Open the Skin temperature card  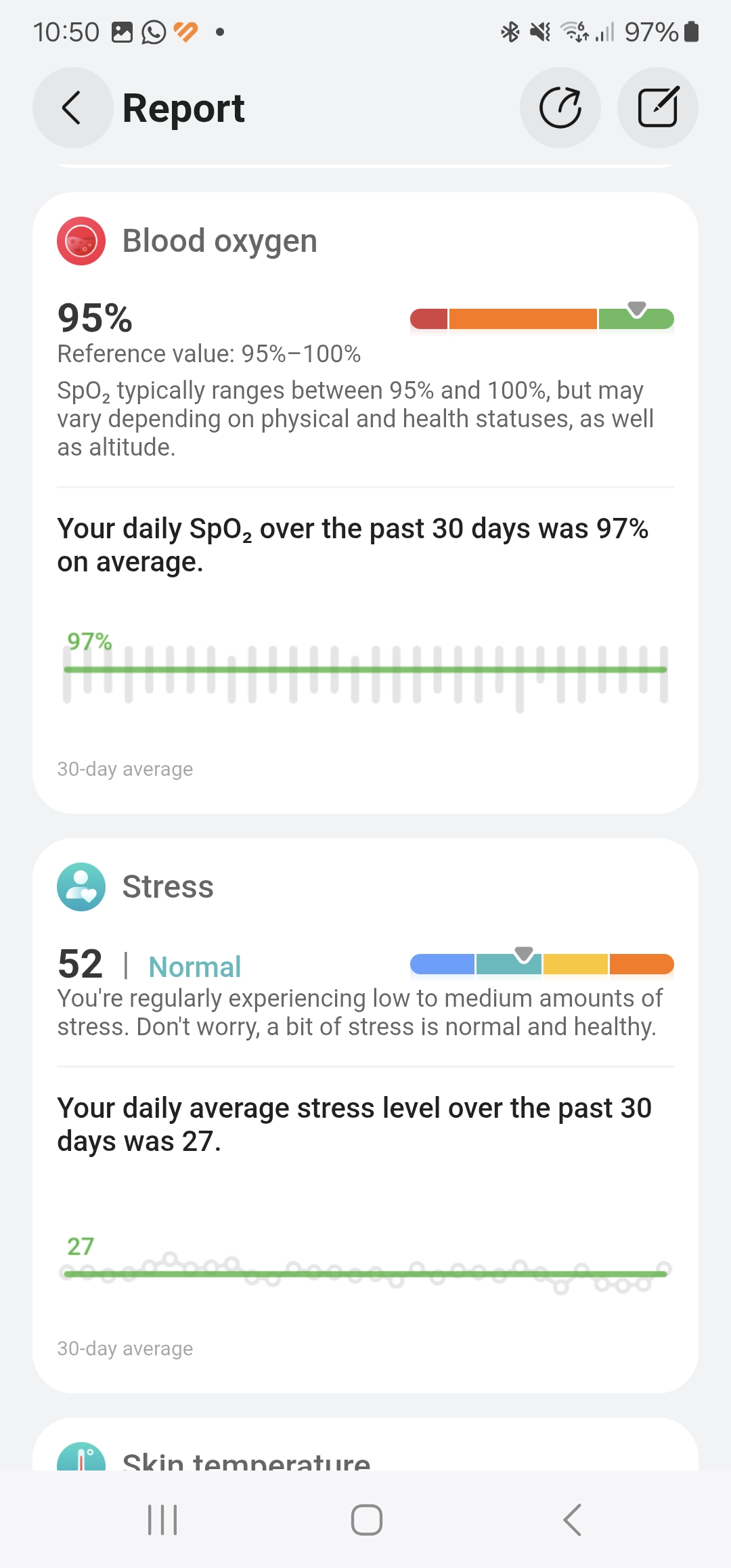pos(365,1445)
